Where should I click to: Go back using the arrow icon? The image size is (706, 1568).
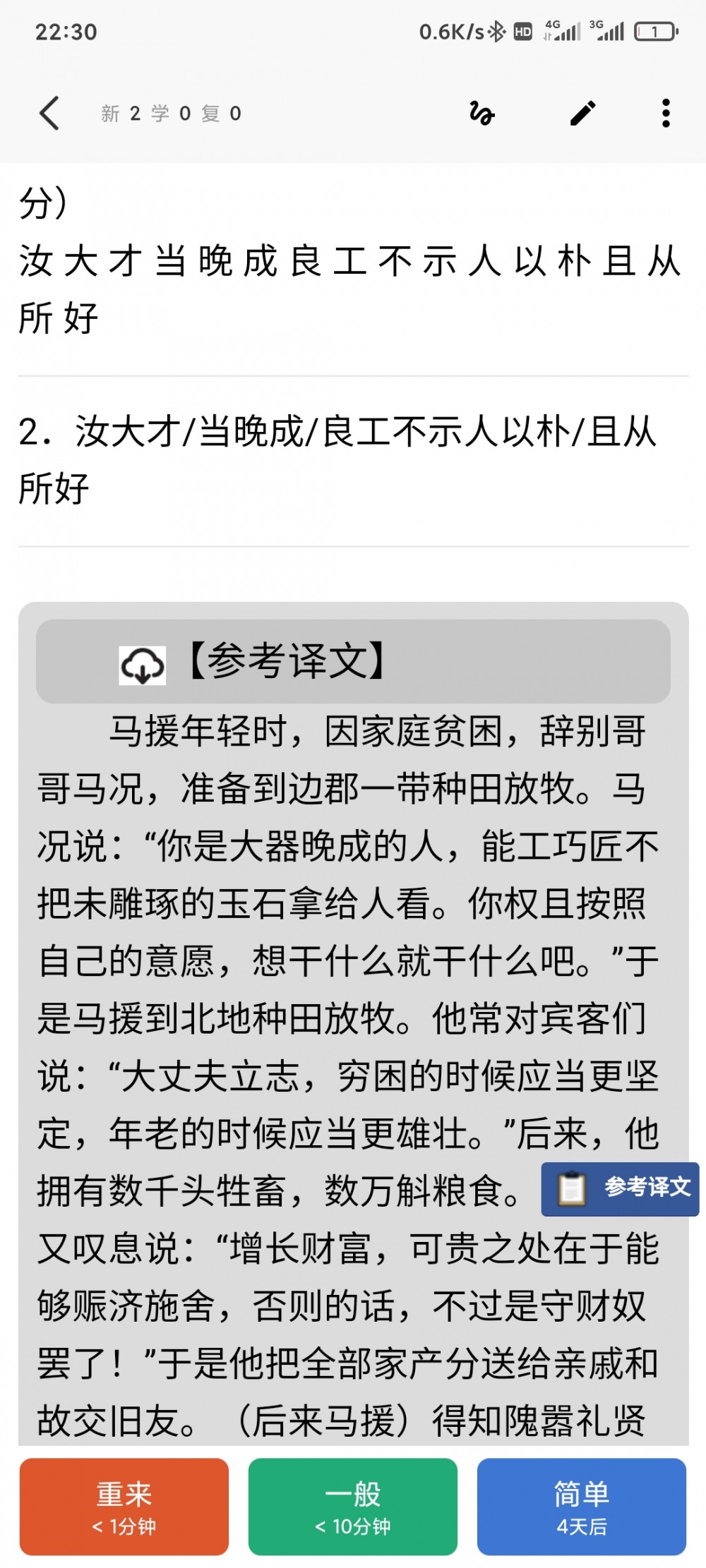tap(49, 113)
